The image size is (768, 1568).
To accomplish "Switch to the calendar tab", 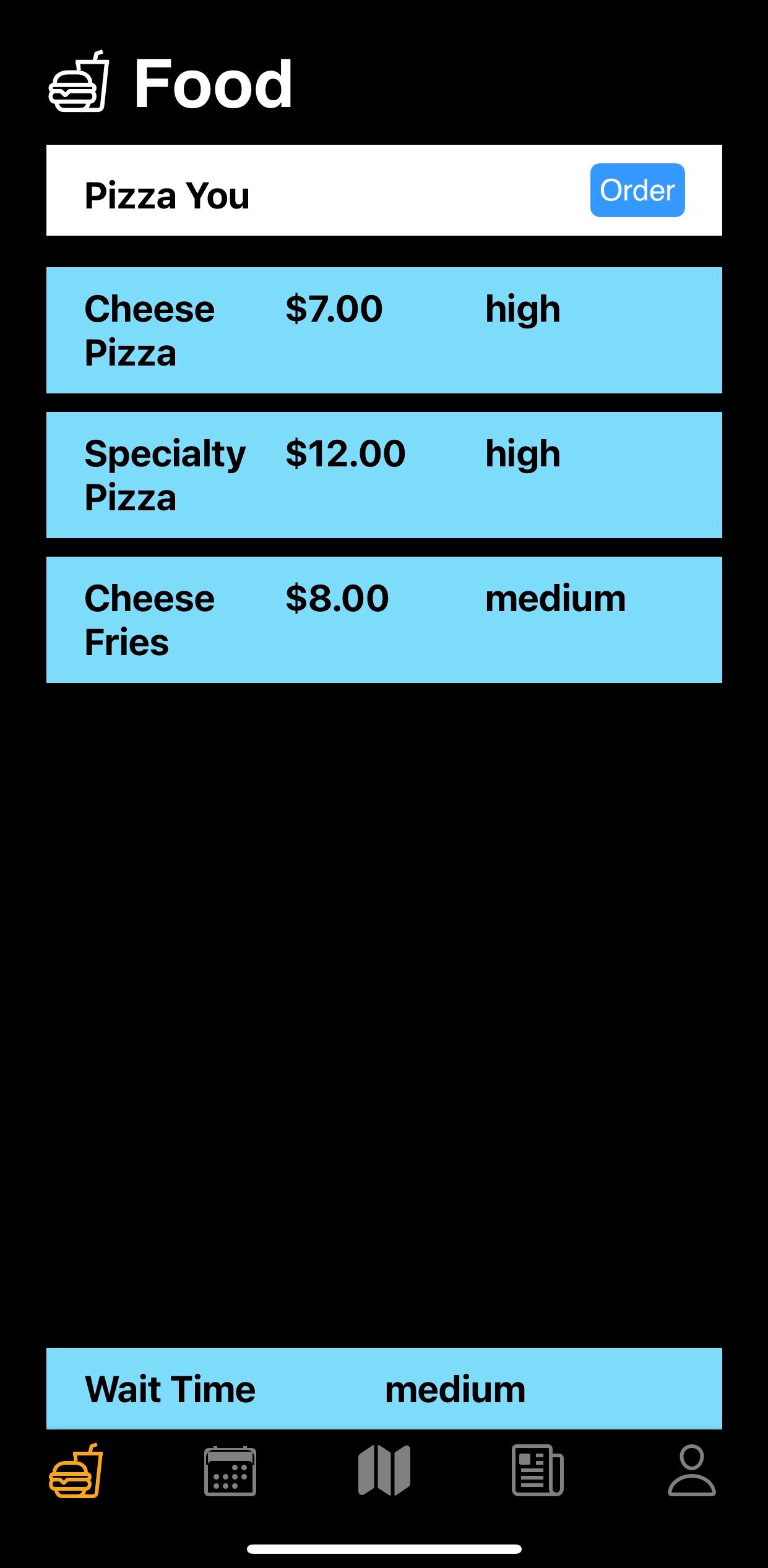I will pos(230,1471).
